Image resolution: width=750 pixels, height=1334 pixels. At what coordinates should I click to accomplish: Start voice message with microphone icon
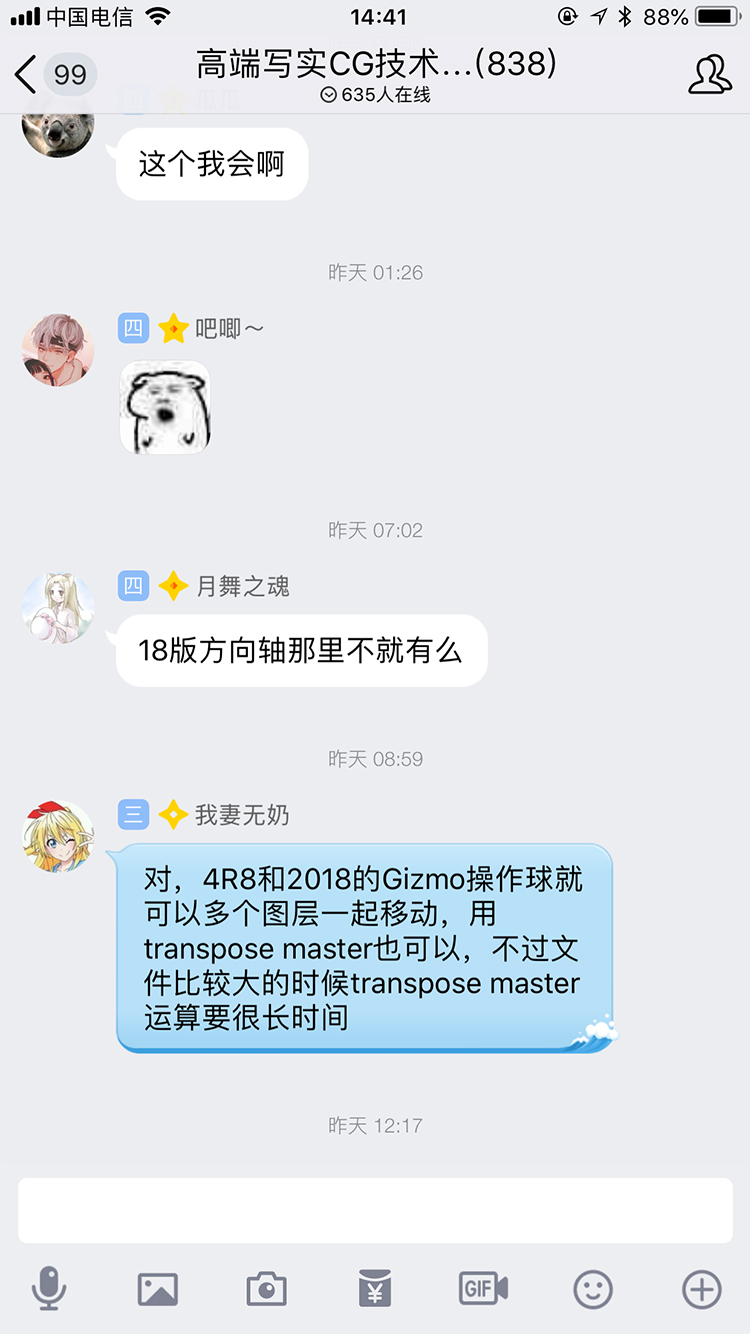pyautogui.click(x=48, y=1288)
